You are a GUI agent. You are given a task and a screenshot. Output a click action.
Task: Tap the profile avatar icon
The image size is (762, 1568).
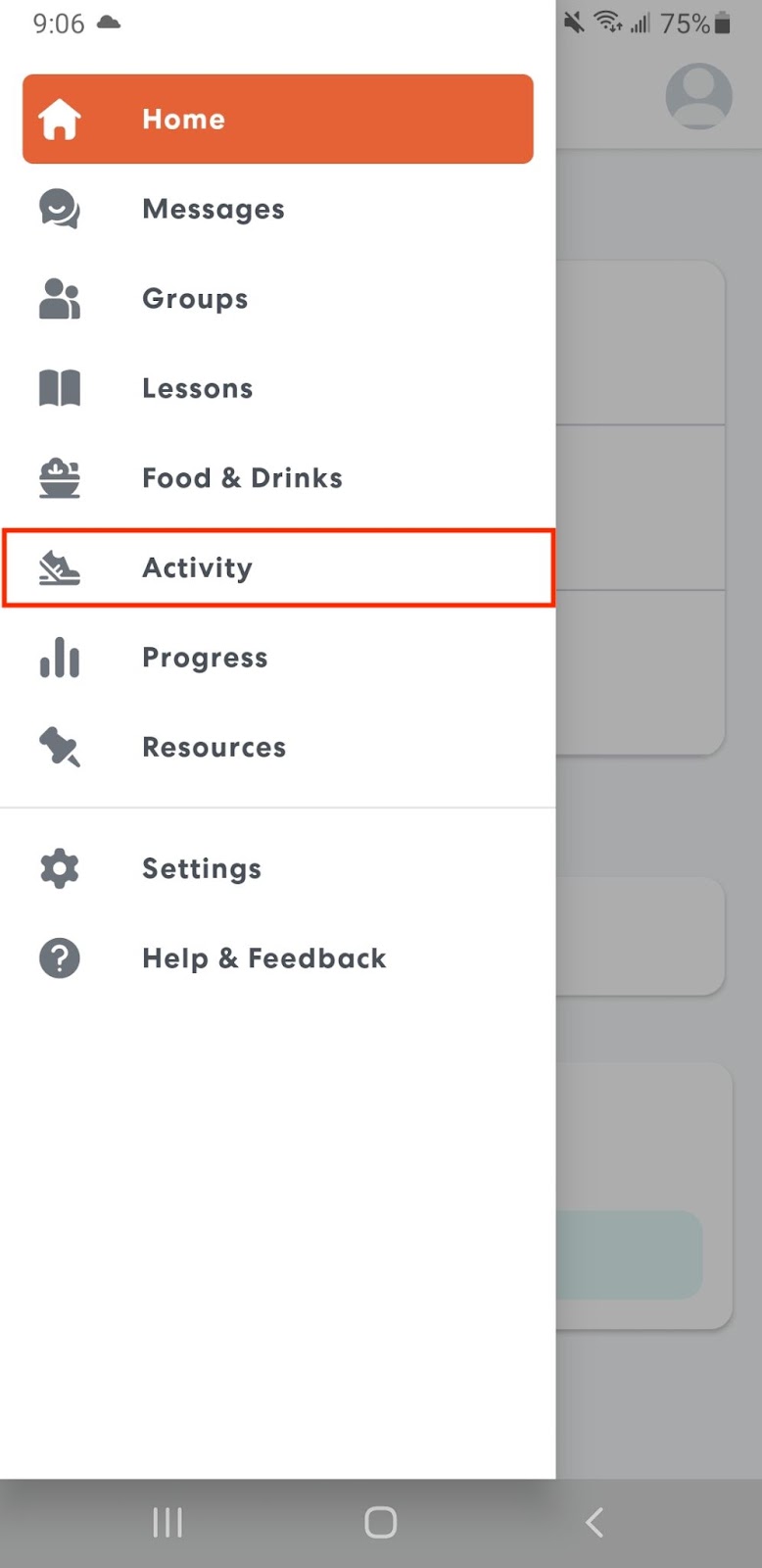click(x=698, y=96)
